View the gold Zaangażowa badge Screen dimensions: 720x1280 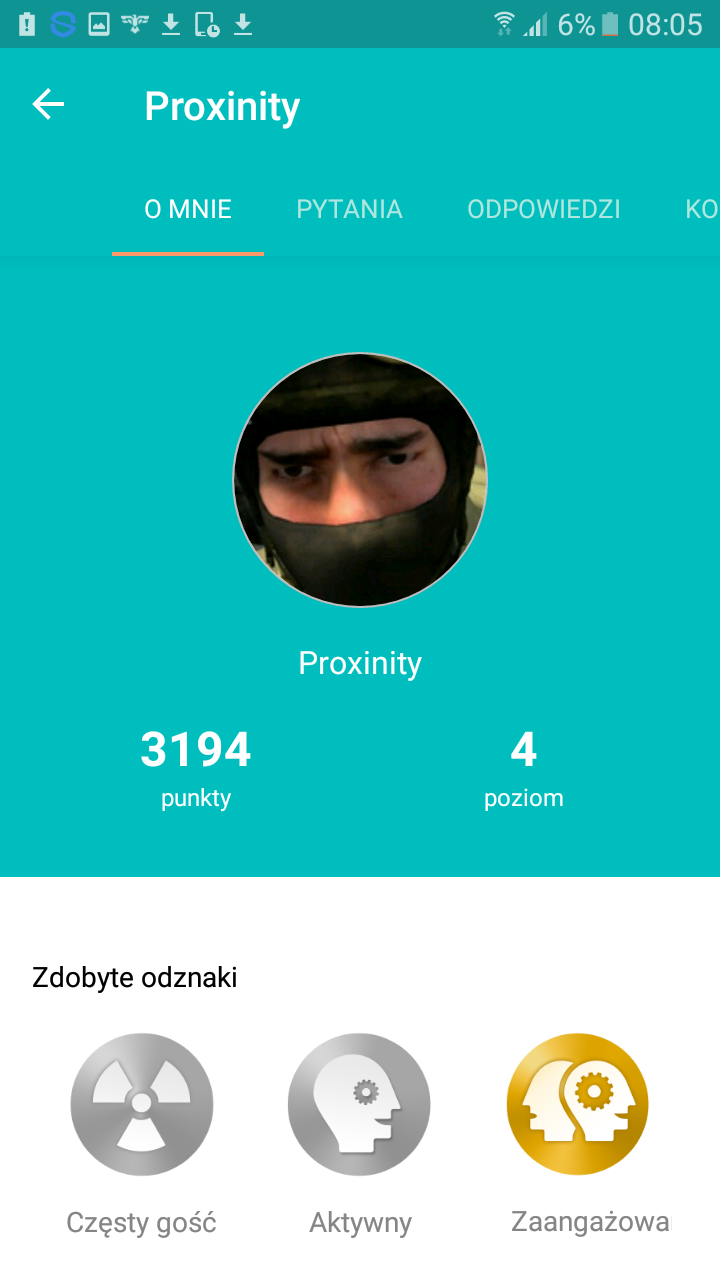[x=578, y=1104]
